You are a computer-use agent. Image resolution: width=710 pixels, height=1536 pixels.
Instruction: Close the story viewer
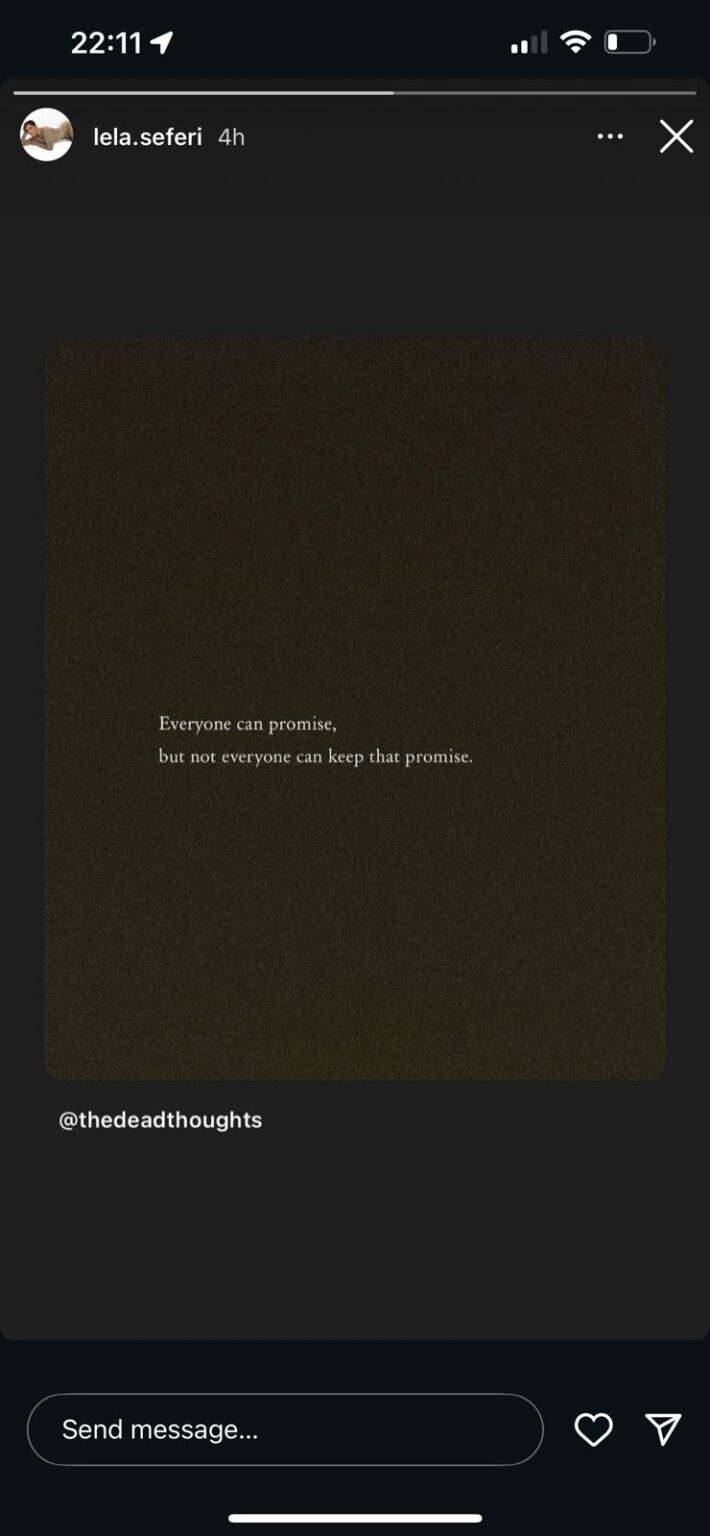point(676,136)
